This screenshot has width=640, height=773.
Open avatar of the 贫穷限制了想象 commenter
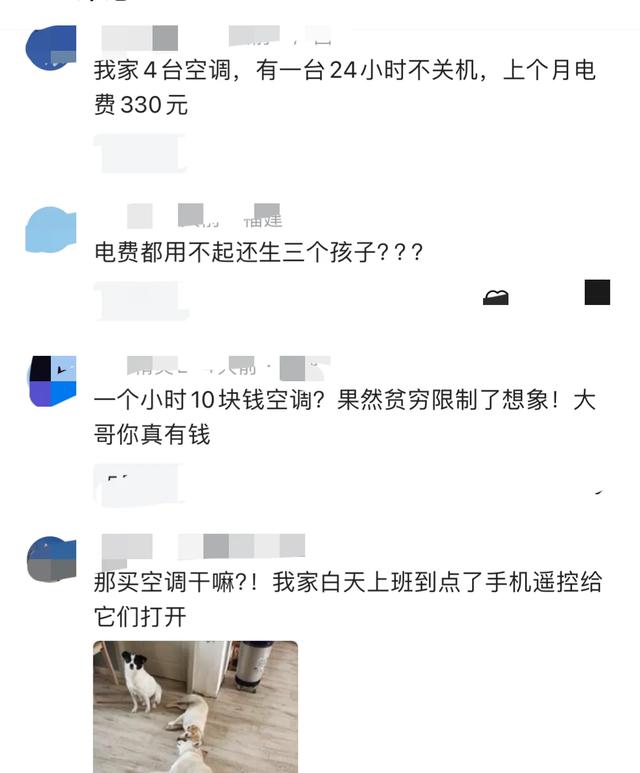pyautogui.click(x=52, y=381)
